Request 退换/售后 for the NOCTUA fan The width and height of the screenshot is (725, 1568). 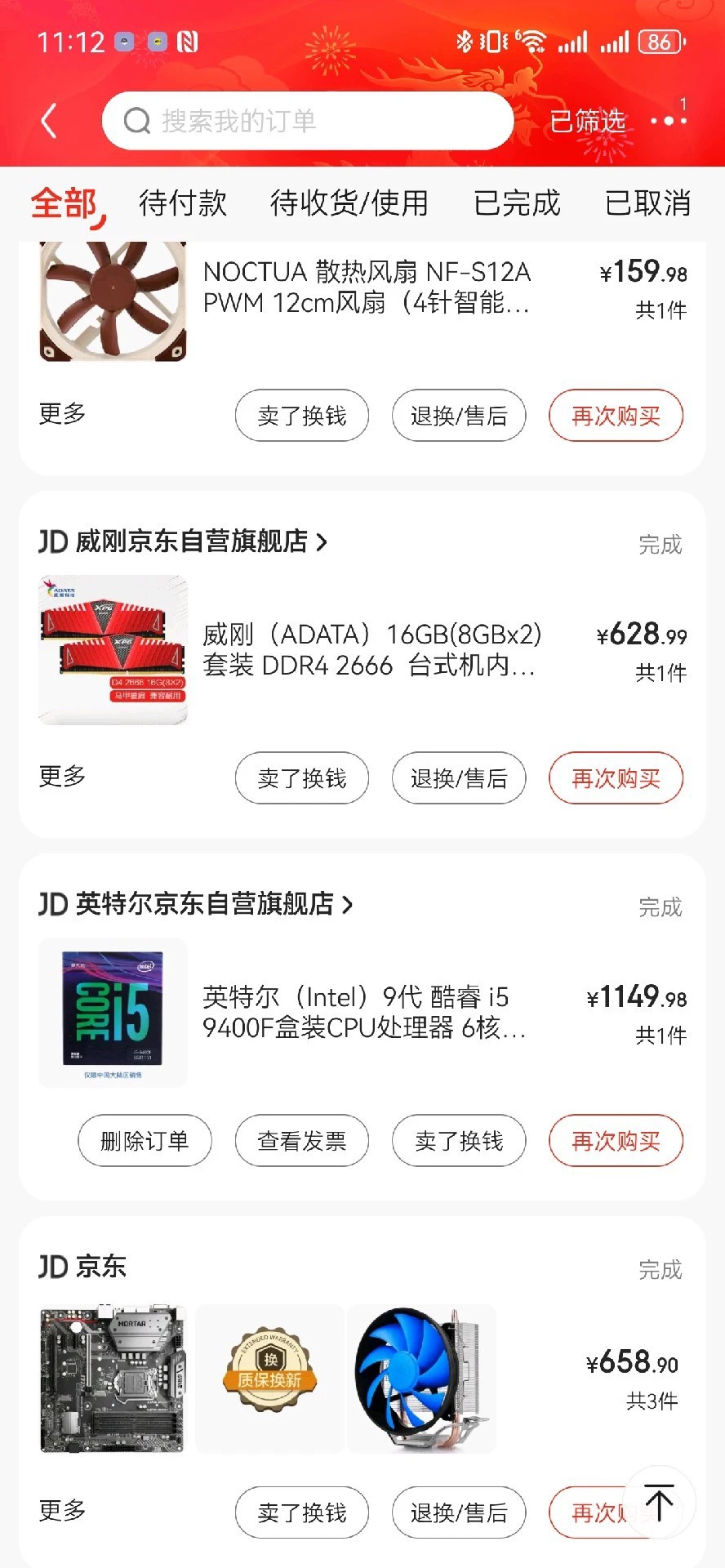(459, 416)
